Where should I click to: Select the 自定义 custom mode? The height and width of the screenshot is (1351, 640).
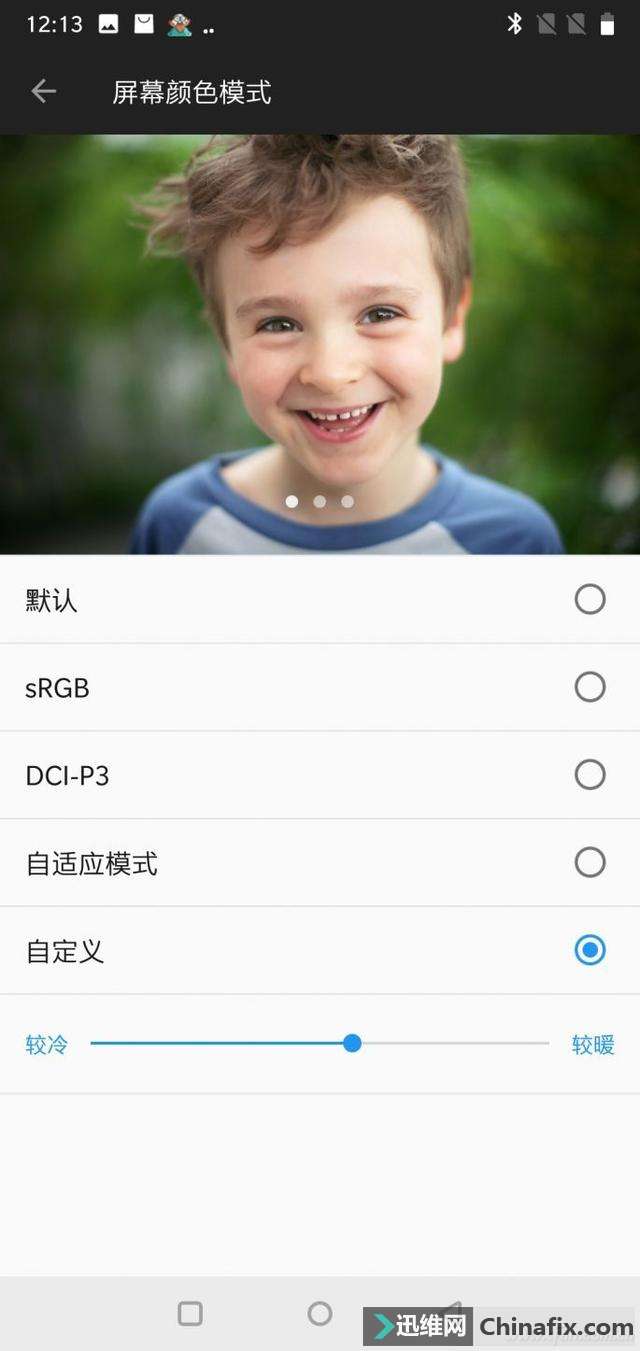click(589, 950)
